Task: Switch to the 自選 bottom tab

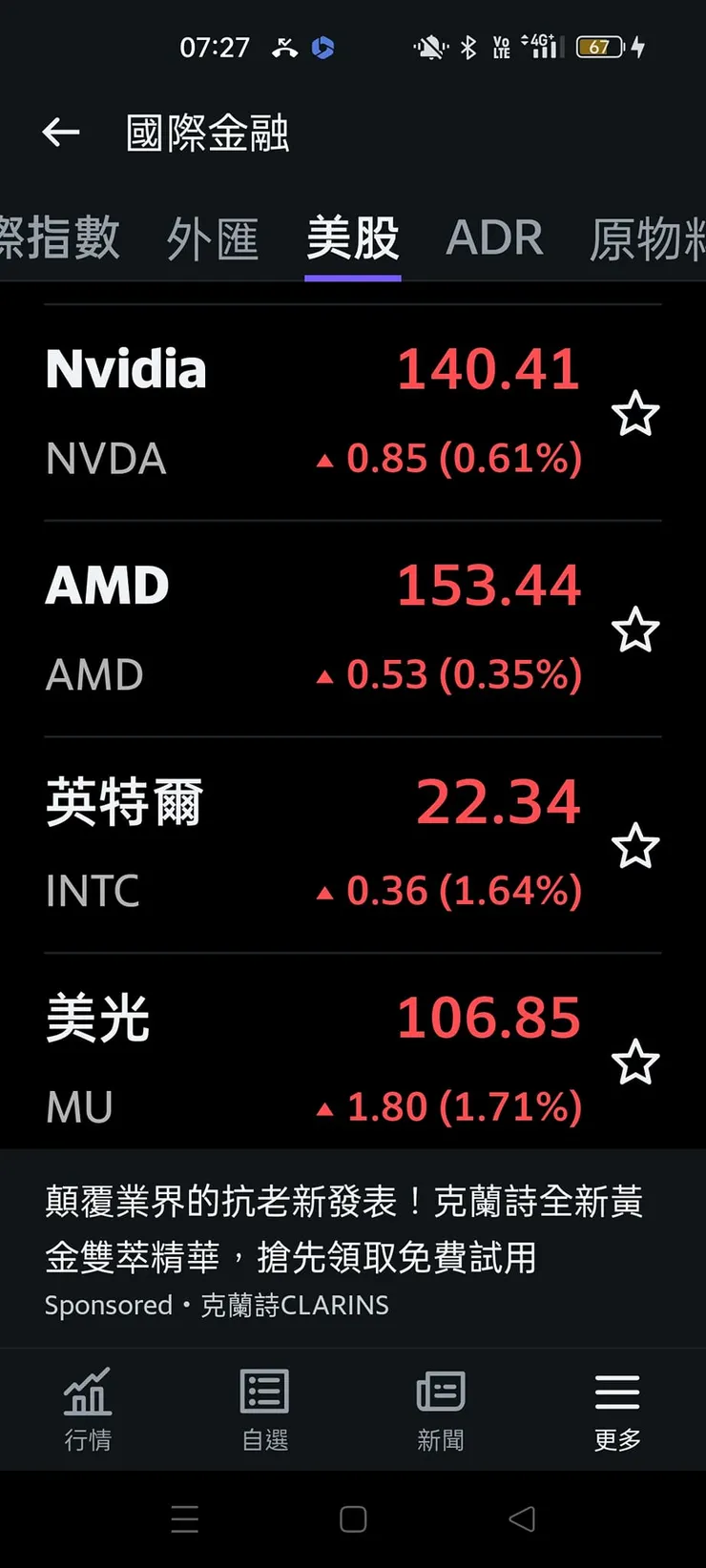Action: pyautogui.click(x=264, y=1409)
